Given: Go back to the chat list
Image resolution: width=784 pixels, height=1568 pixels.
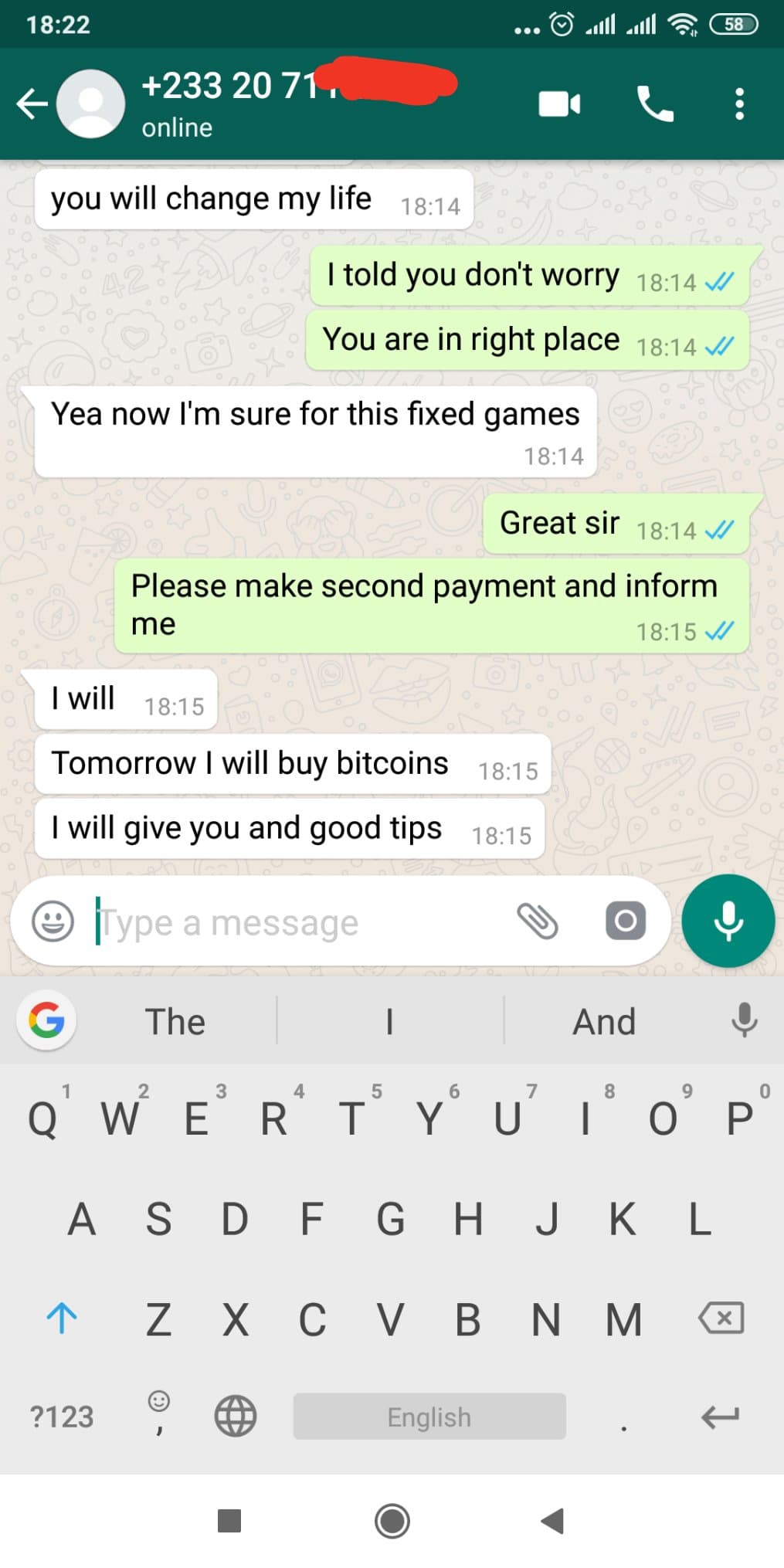Looking at the screenshot, I should coord(32,104).
